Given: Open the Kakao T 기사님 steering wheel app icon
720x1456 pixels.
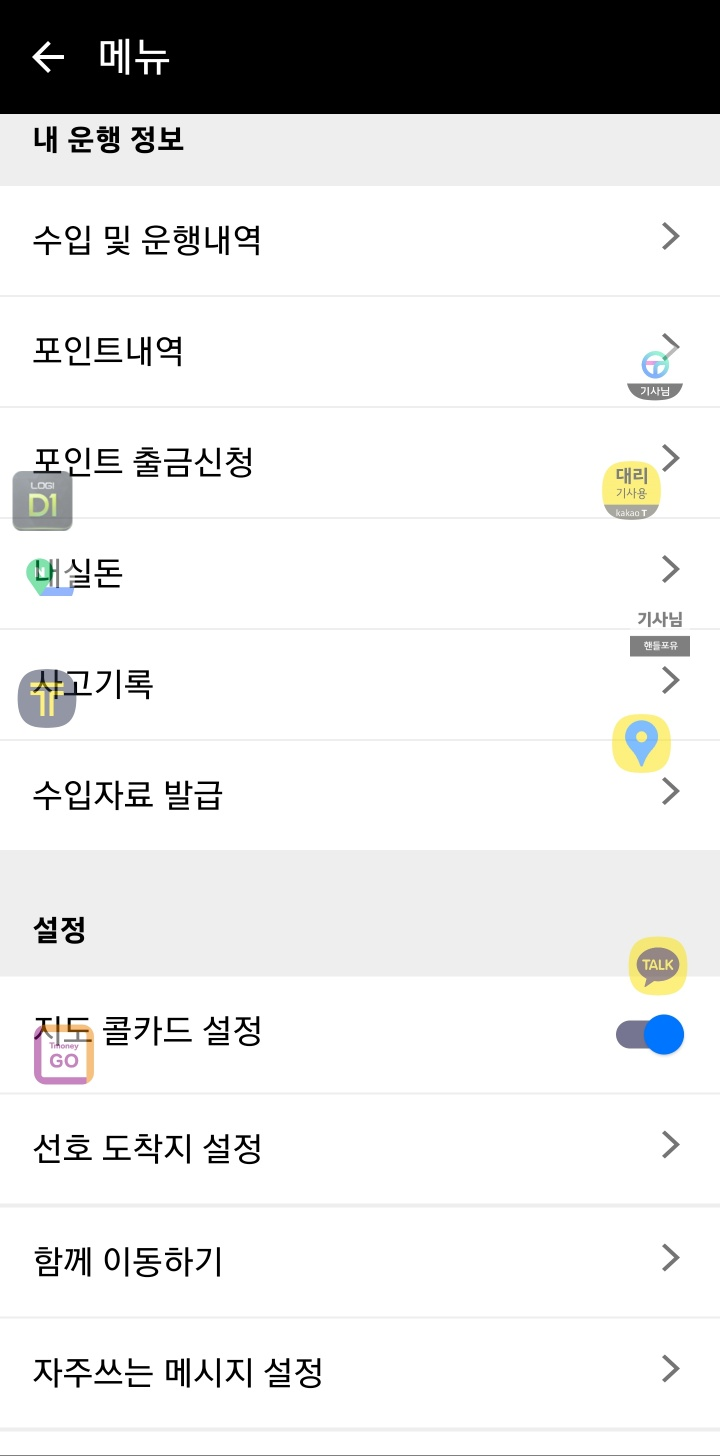Looking at the screenshot, I should pyautogui.click(x=655, y=365).
